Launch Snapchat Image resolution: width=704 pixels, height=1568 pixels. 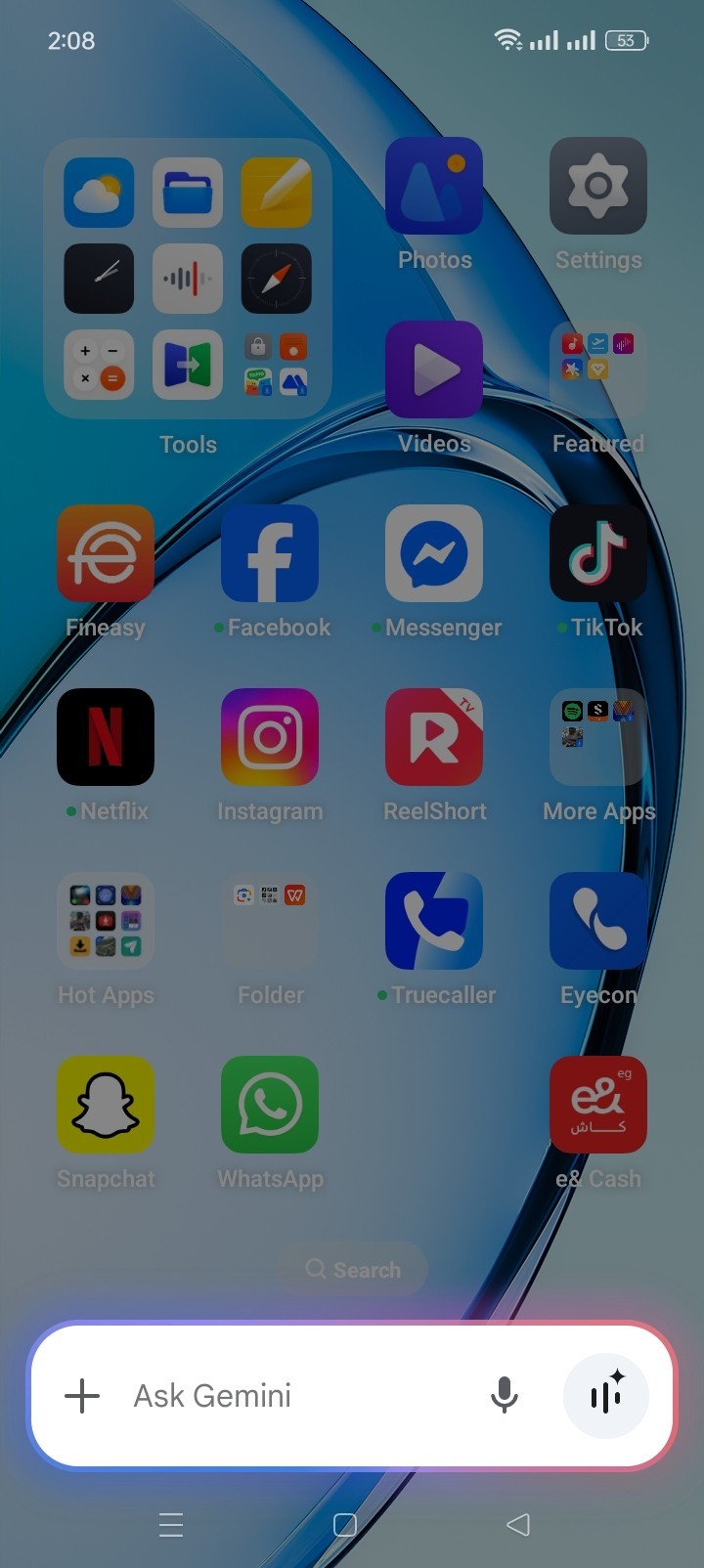coord(106,1105)
